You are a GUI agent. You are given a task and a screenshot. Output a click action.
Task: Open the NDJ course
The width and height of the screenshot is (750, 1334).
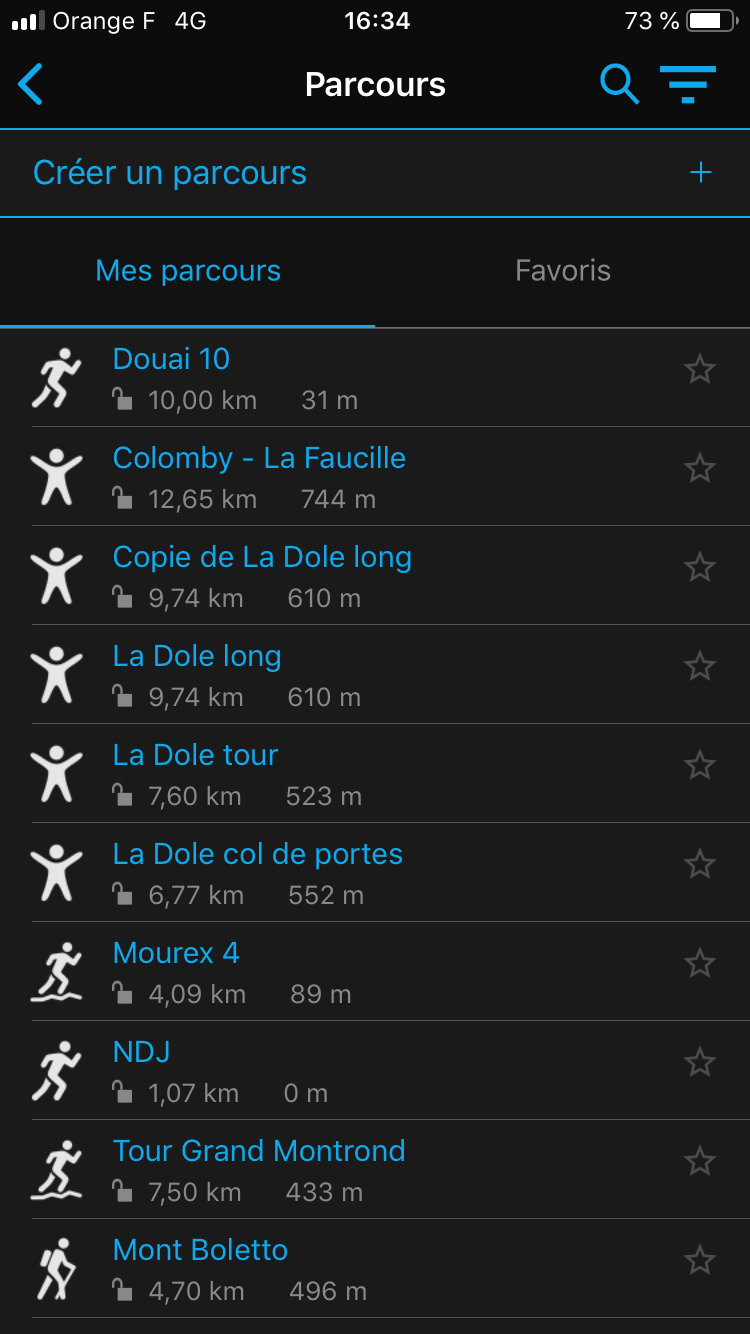(142, 1052)
